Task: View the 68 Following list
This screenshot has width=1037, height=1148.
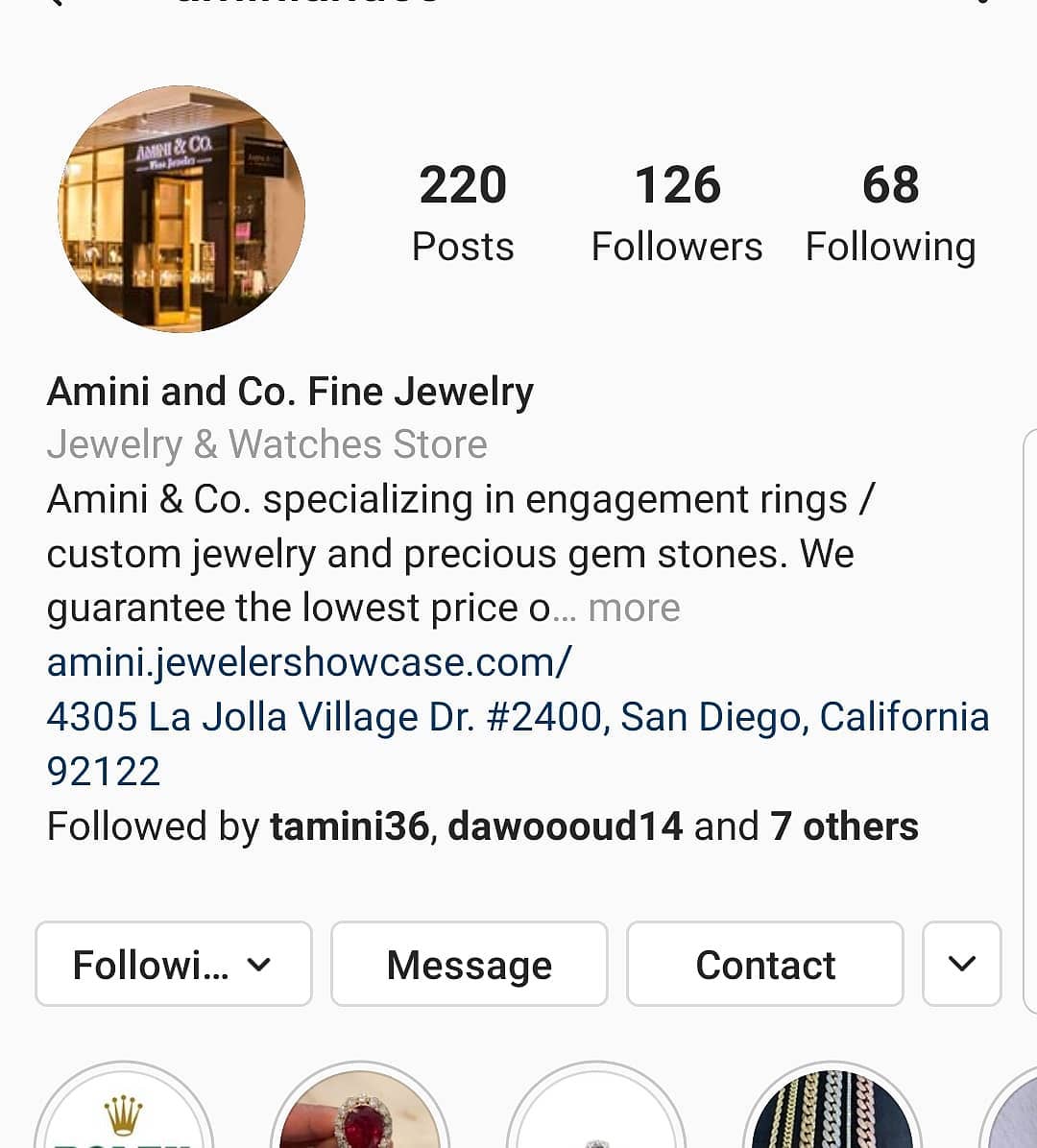Action: (890, 213)
